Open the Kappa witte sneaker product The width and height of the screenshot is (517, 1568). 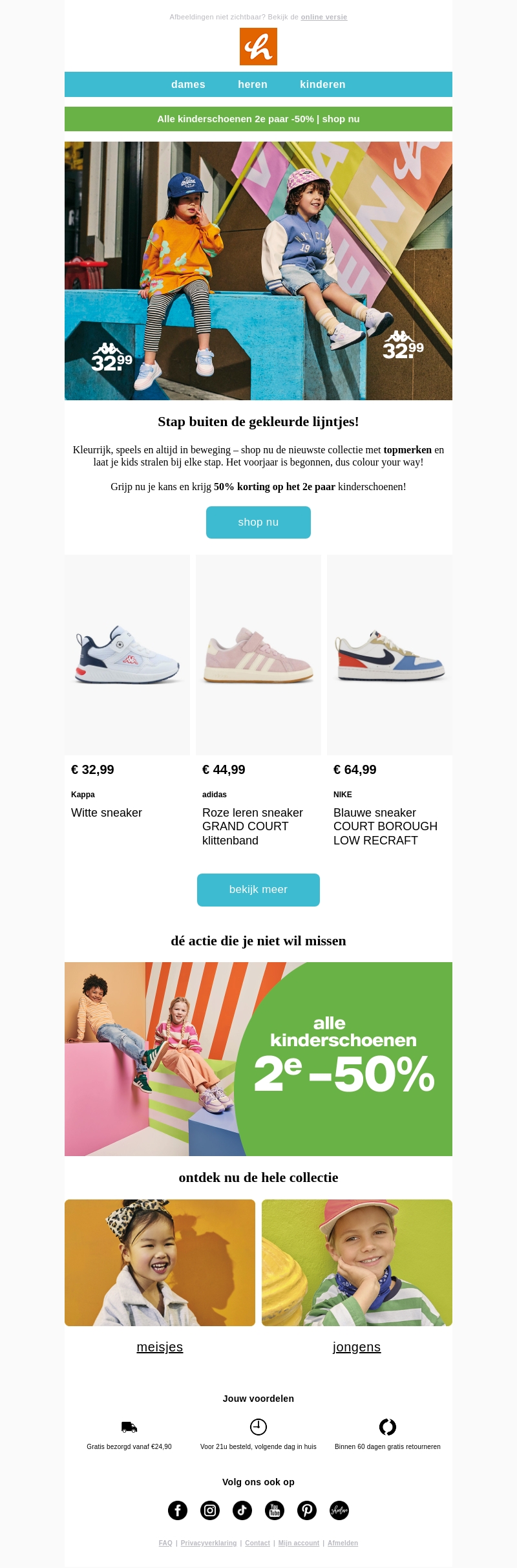(x=127, y=654)
